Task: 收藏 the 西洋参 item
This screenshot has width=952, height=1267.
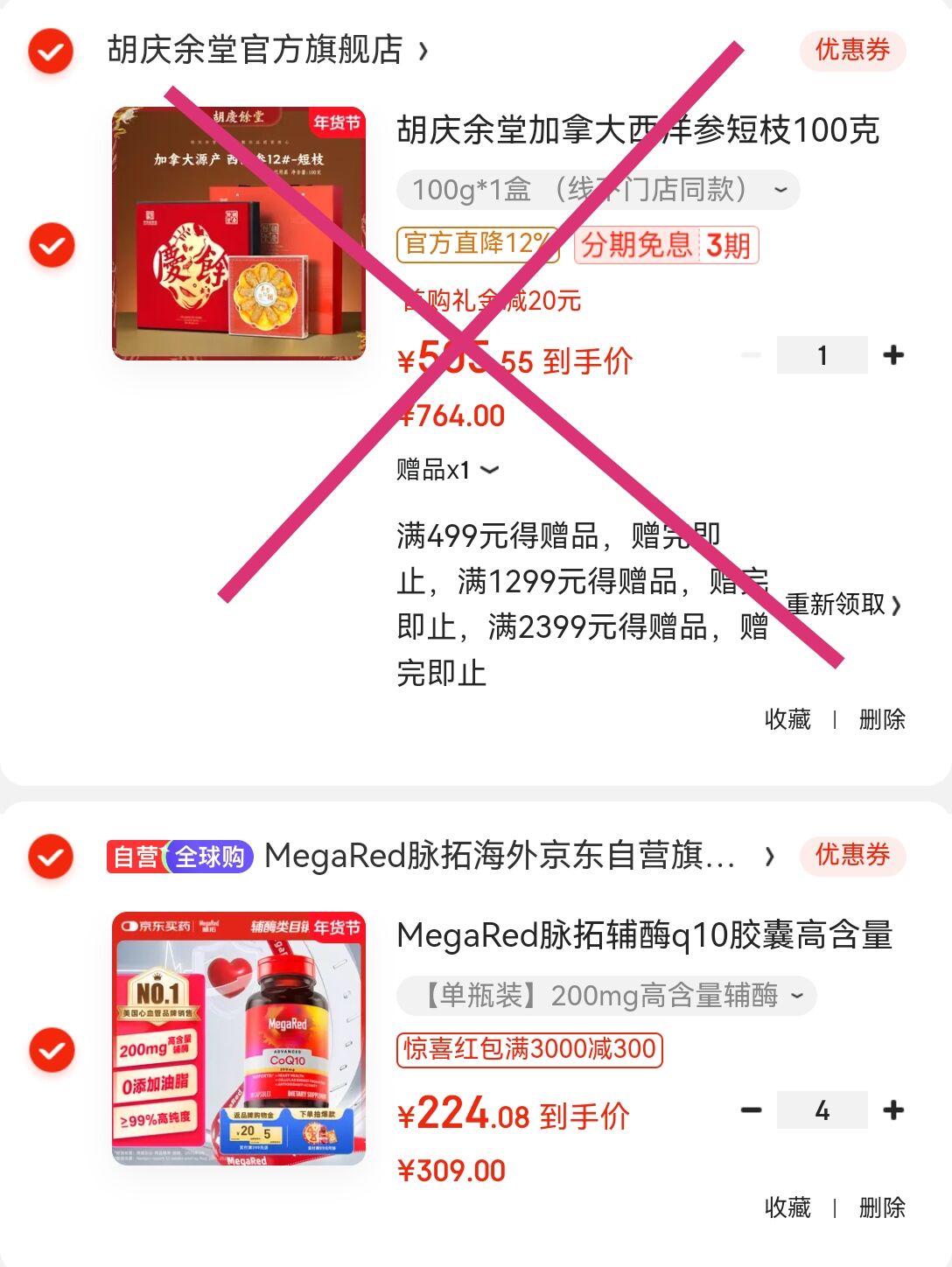Action: pyautogui.click(x=787, y=719)
